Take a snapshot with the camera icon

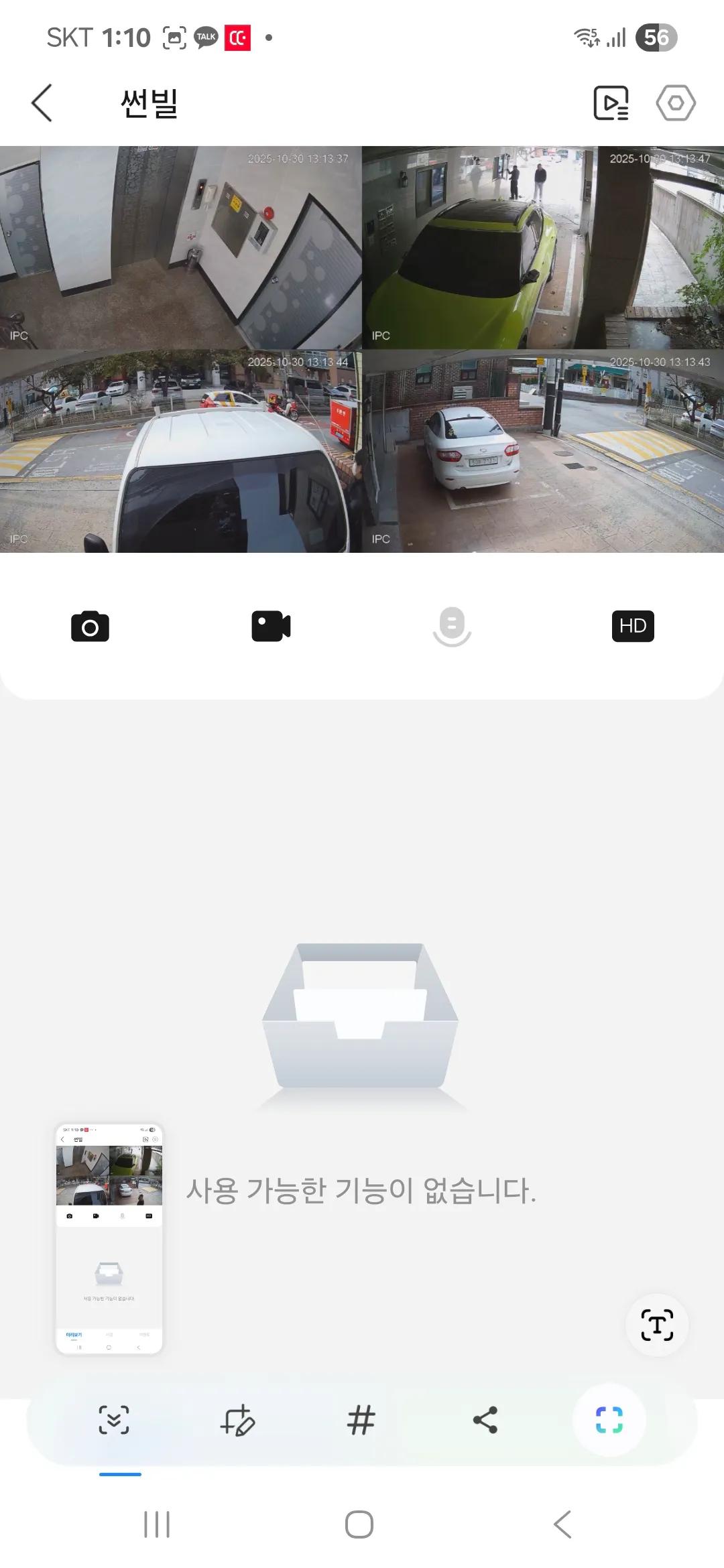tap(90, 627)
